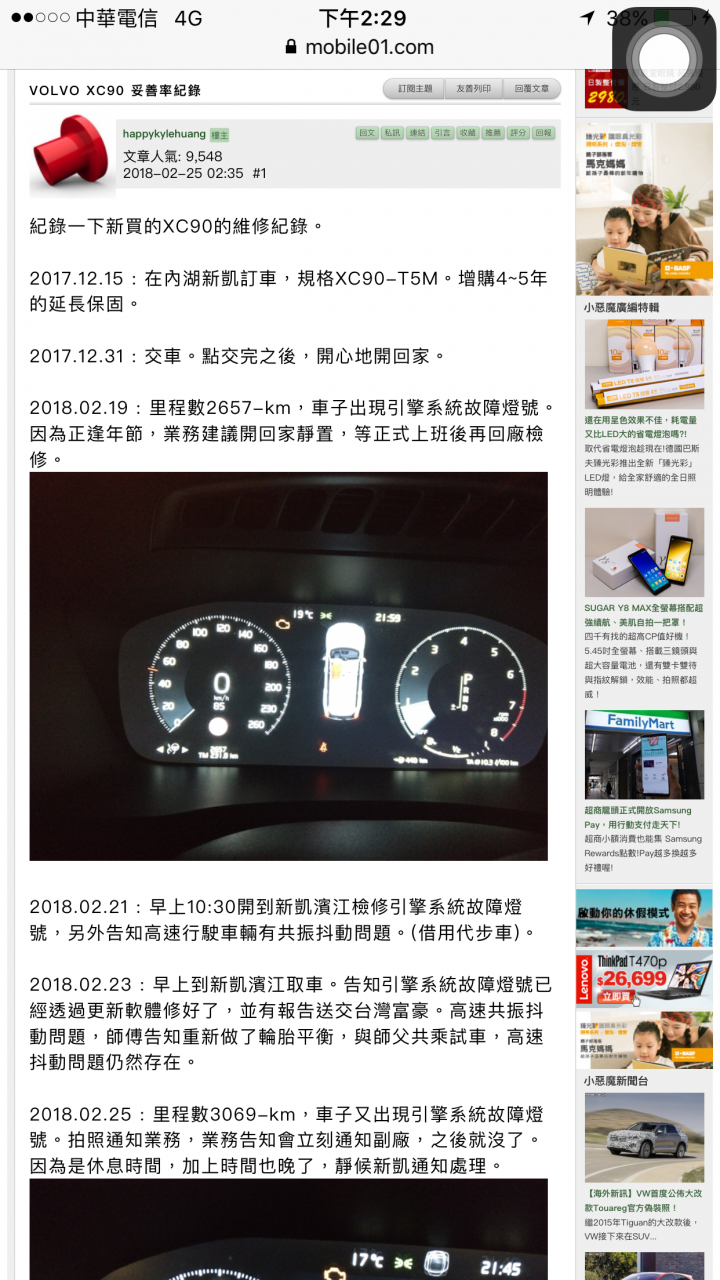
Task: Tap the 連結 button on the post
Action: 417,133
